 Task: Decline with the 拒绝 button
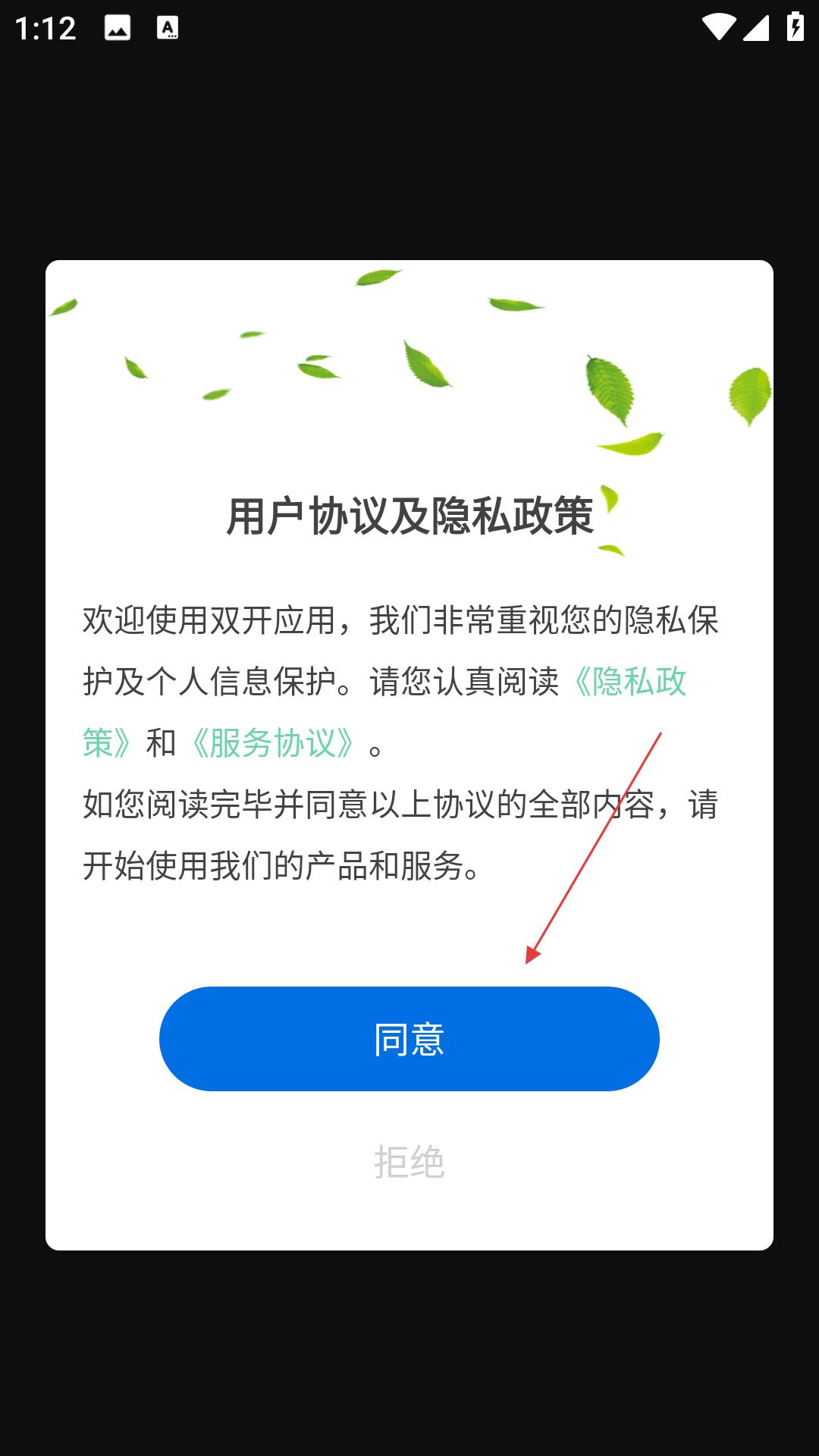pos(409,1161)
